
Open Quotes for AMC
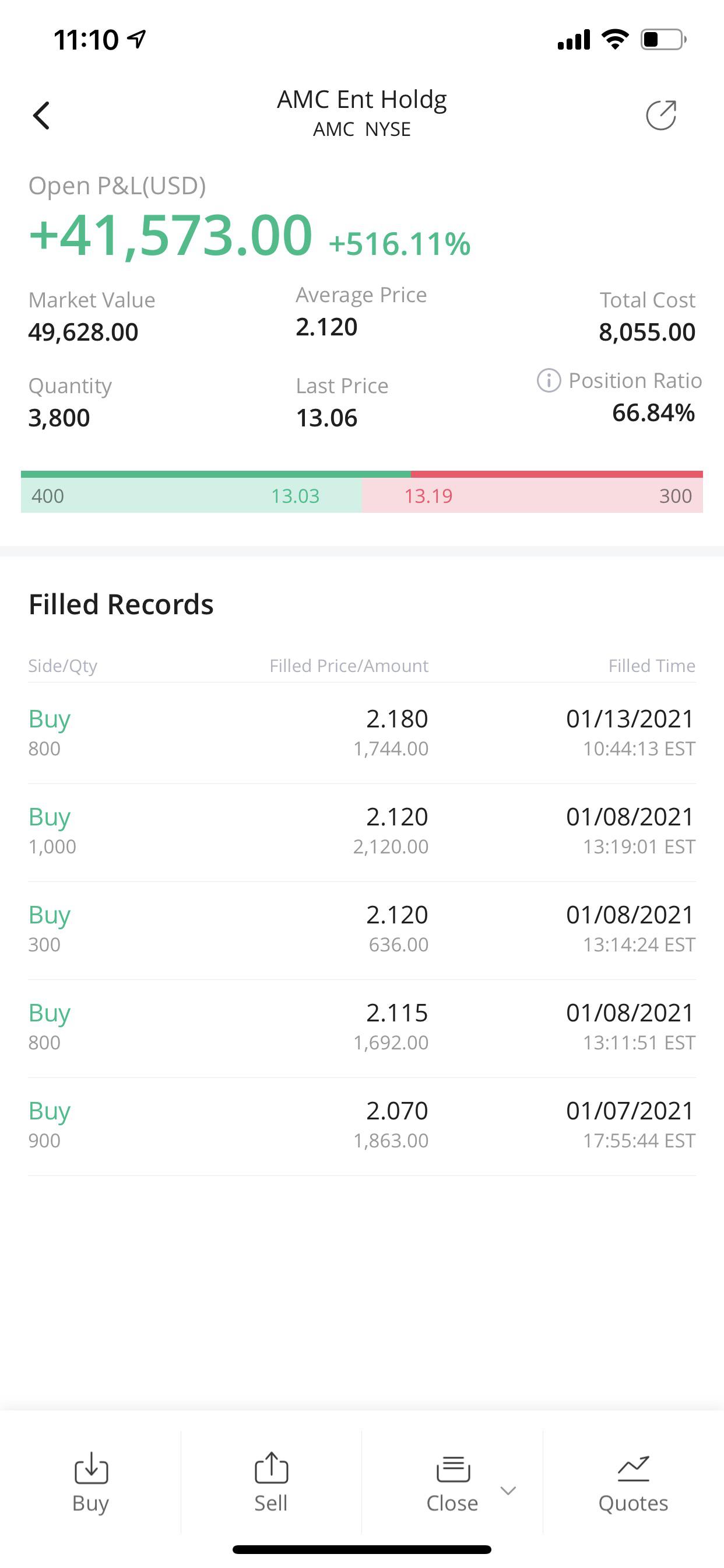[632, 1483]
